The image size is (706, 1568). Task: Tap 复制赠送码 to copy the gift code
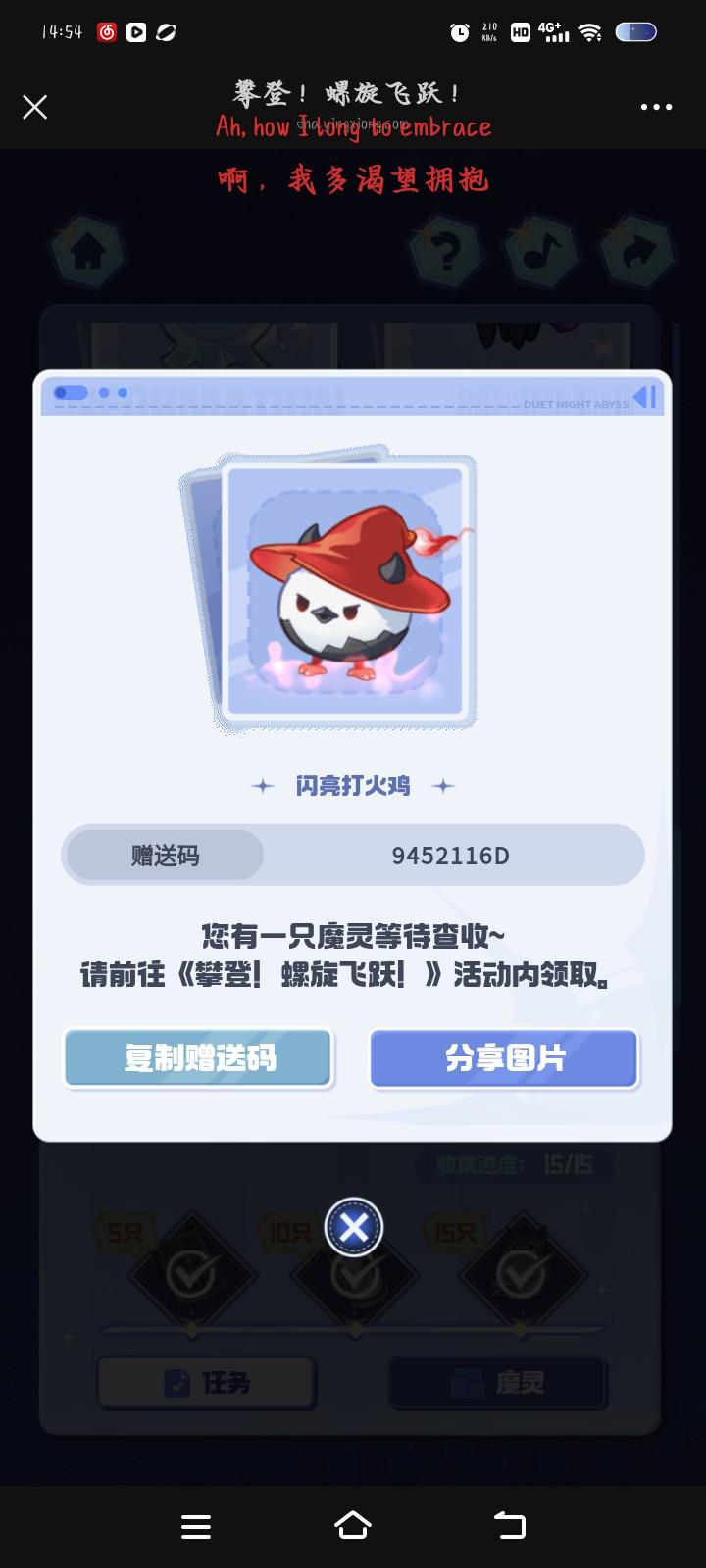tap(199, 1058)
